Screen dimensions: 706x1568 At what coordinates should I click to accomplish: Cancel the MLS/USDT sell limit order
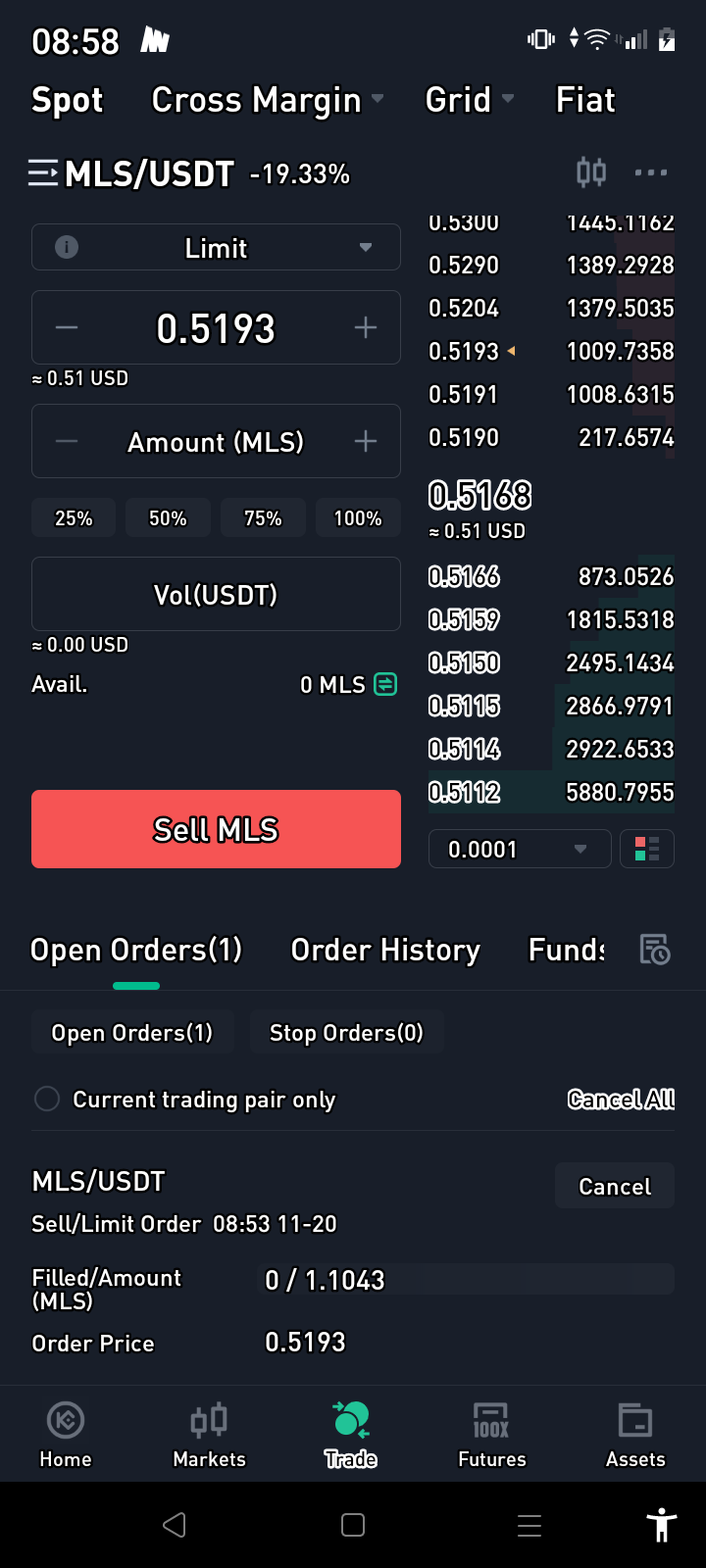point(615,1186)
